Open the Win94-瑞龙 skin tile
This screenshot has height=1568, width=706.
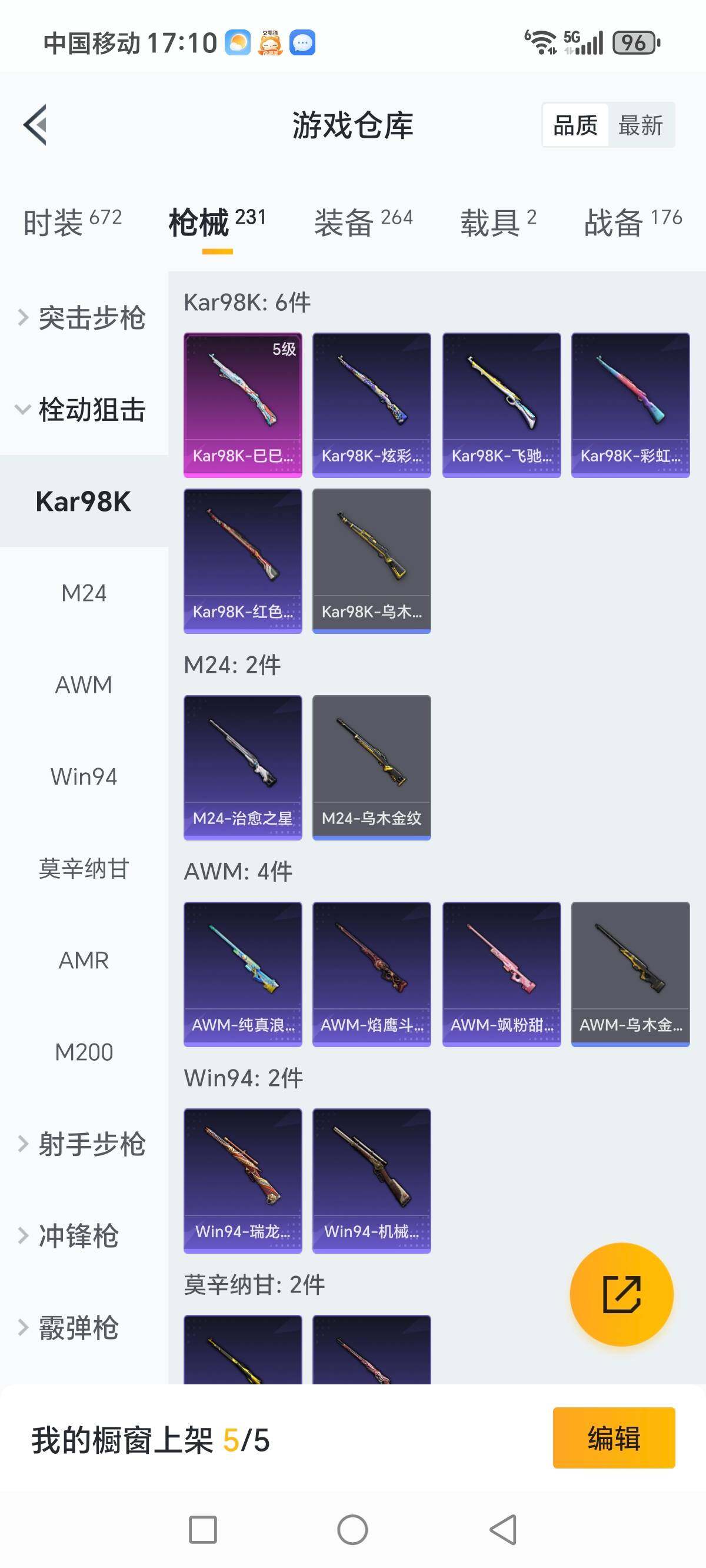pyautogui.click(x=243, y=1180)
